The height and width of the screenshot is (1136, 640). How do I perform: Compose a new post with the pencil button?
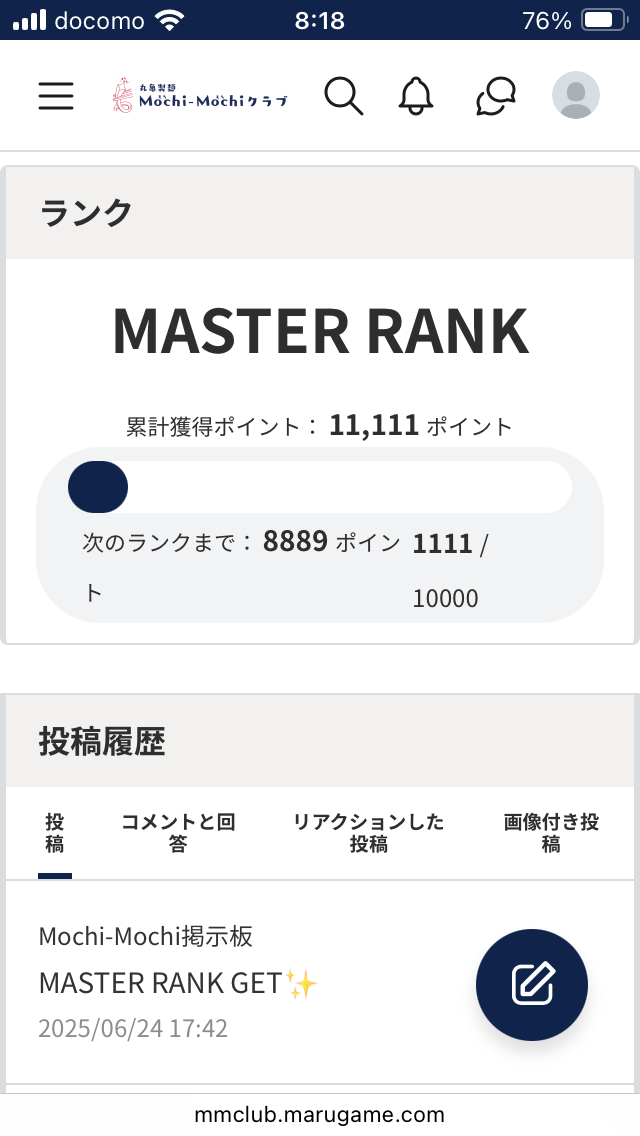click(x=532, y=985)
